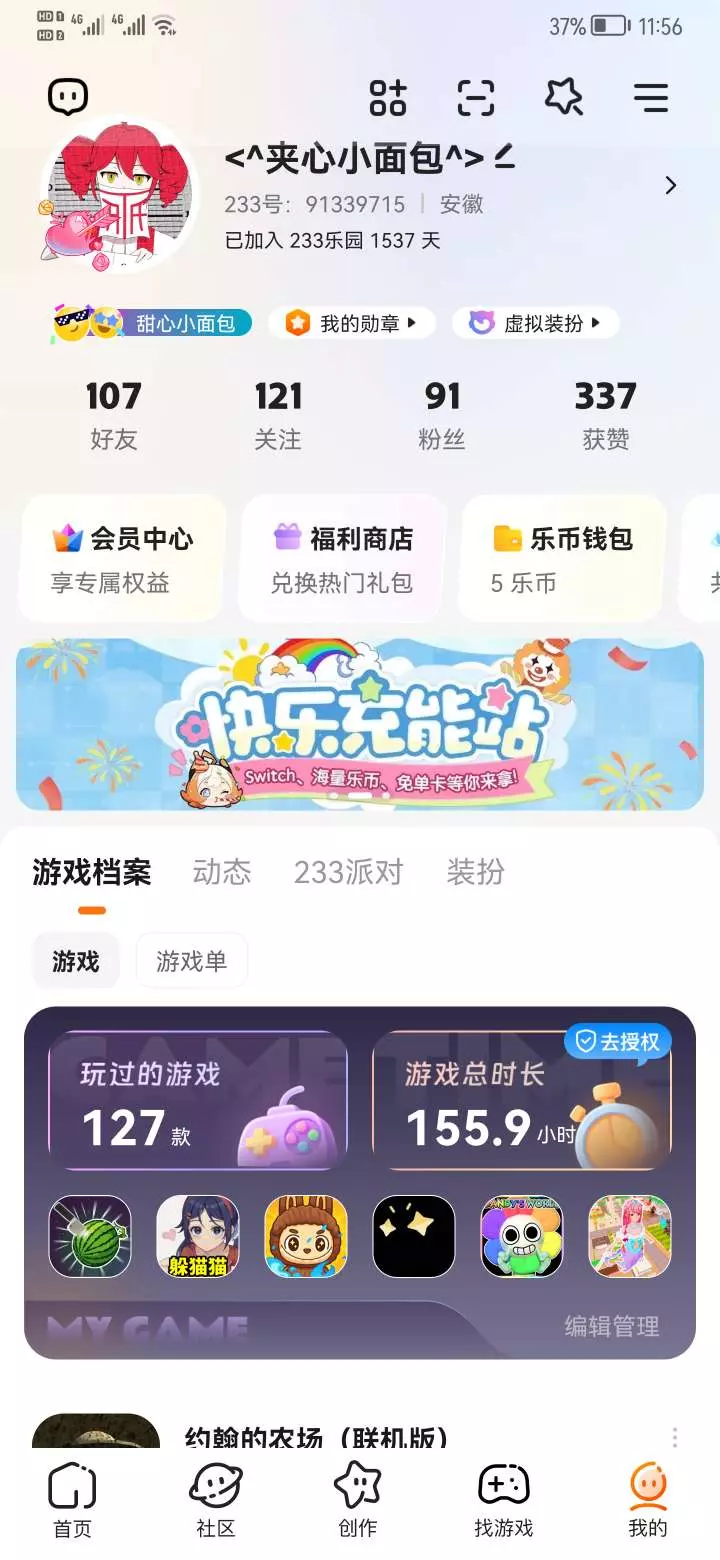
Task: View the 91 粉丝 followers list
Action: coord(442,415)
